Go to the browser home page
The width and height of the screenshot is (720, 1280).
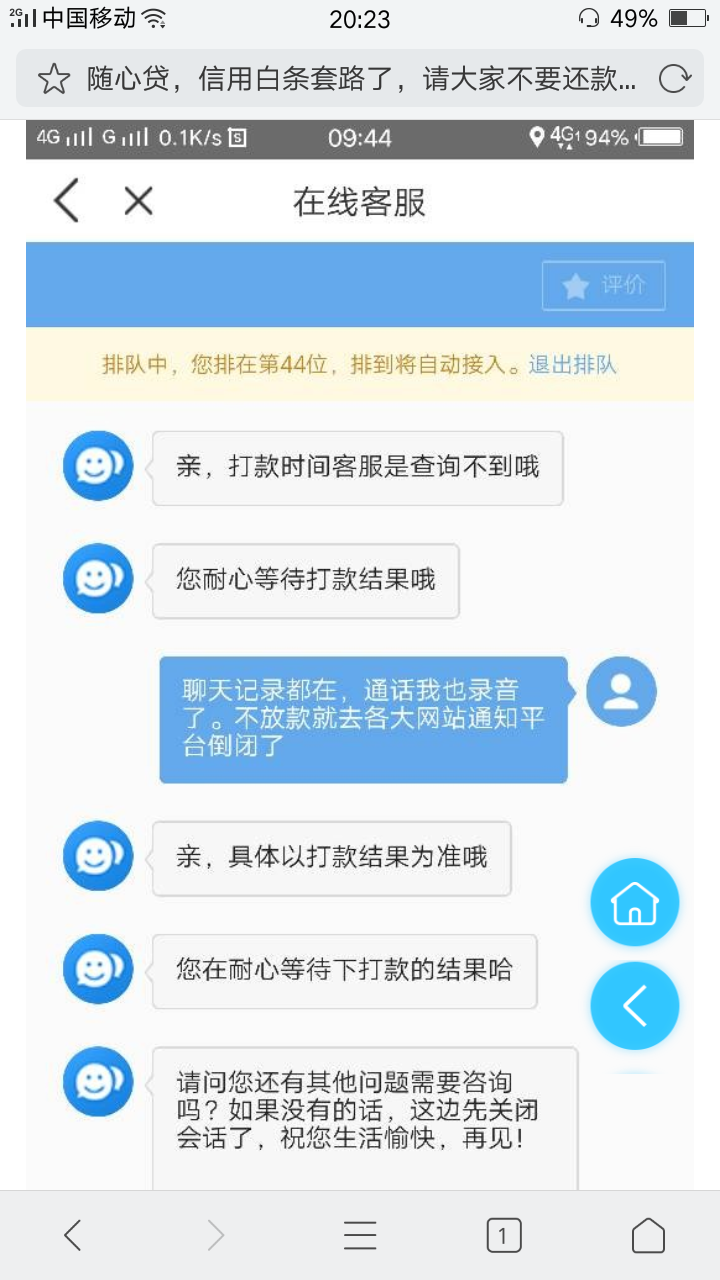coord(648,1236)
